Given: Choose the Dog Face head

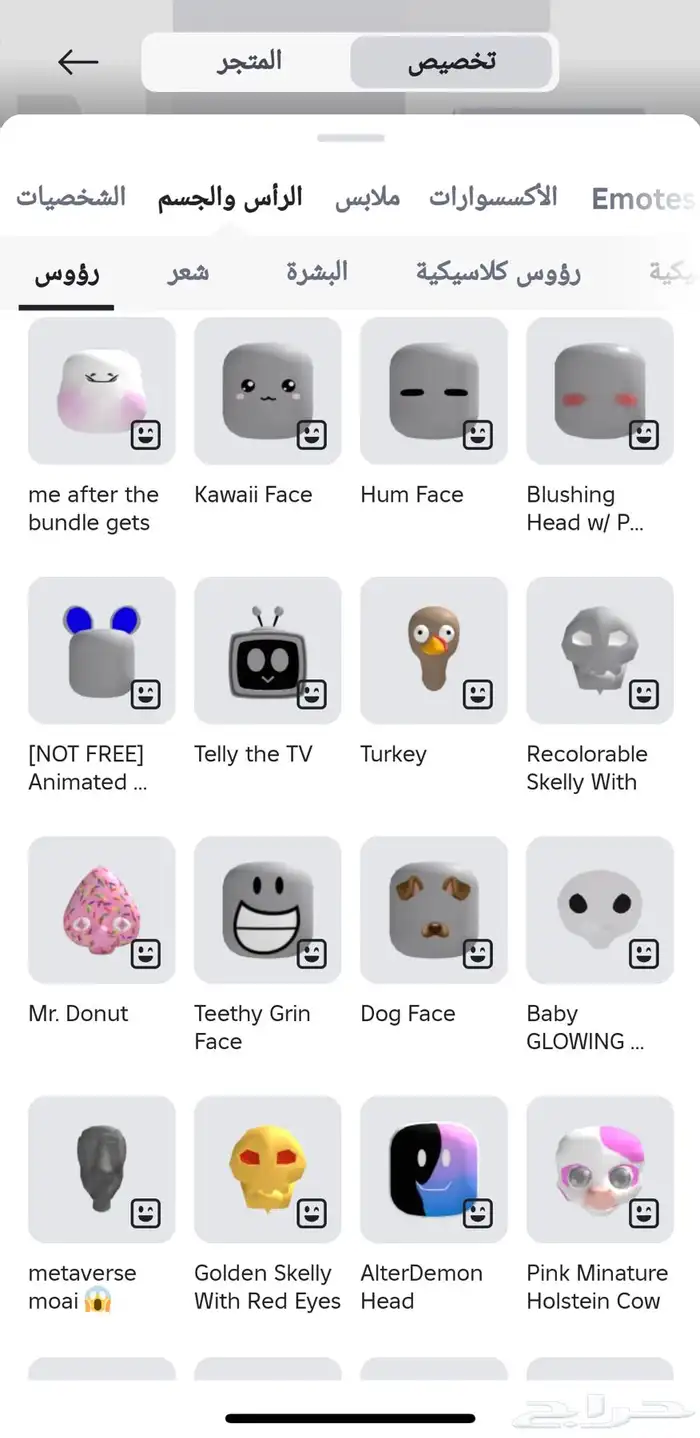Looking at the screenshot, I should click(433, 910).
